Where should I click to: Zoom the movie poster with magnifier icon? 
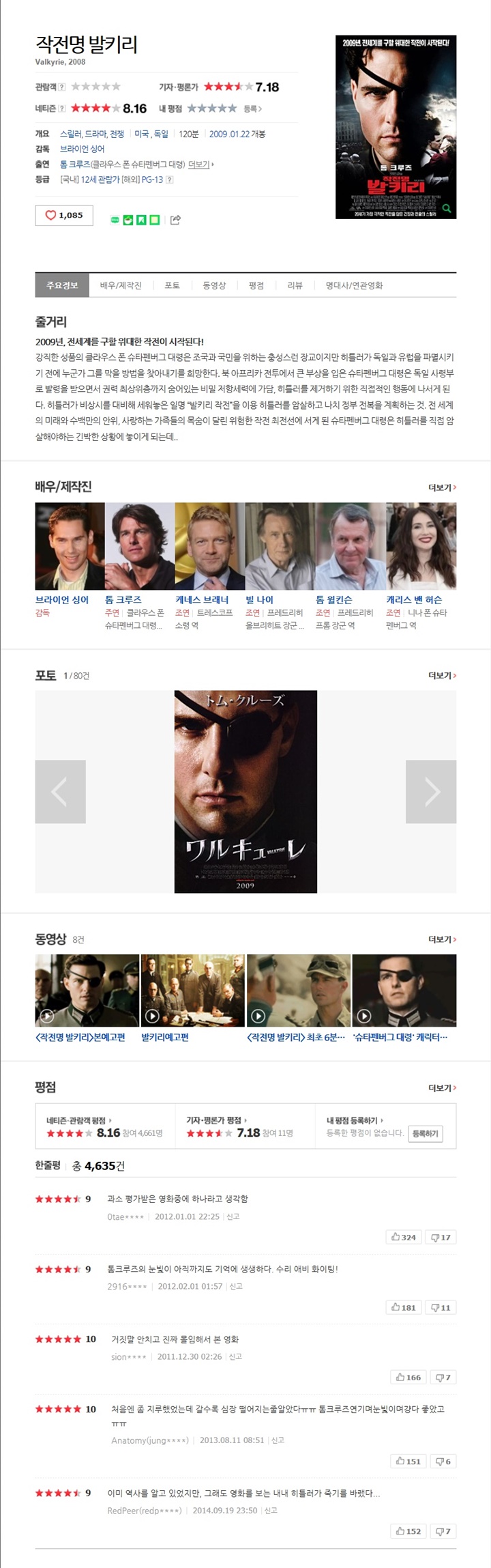coord(447,208)
